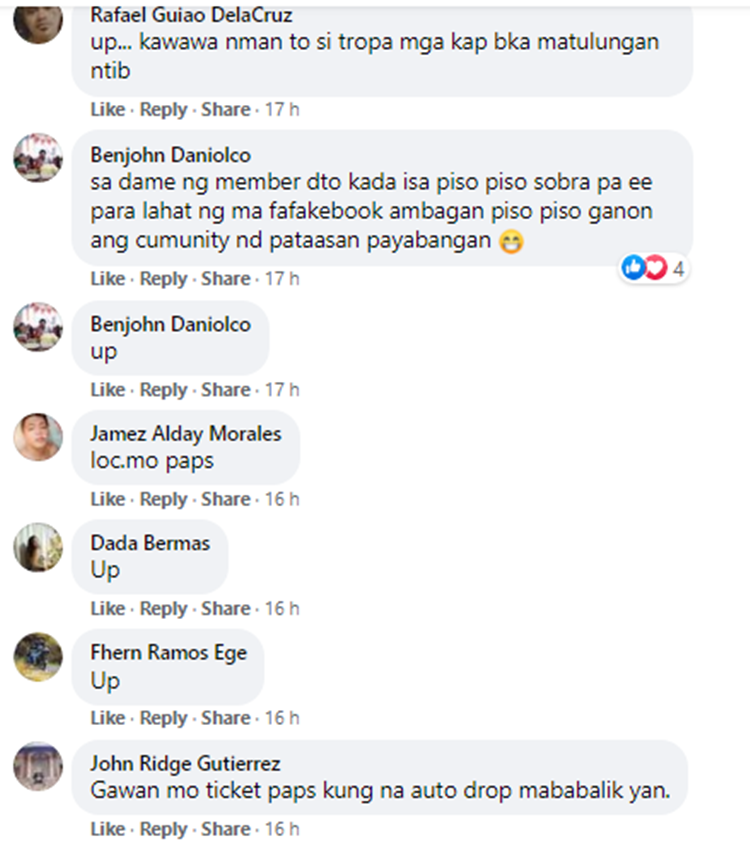The height and width of the screenshot is (841, 750).
Task: Reply to Rafael Guiao DelaCruz's comment
Action: click(x=163, y=109)
